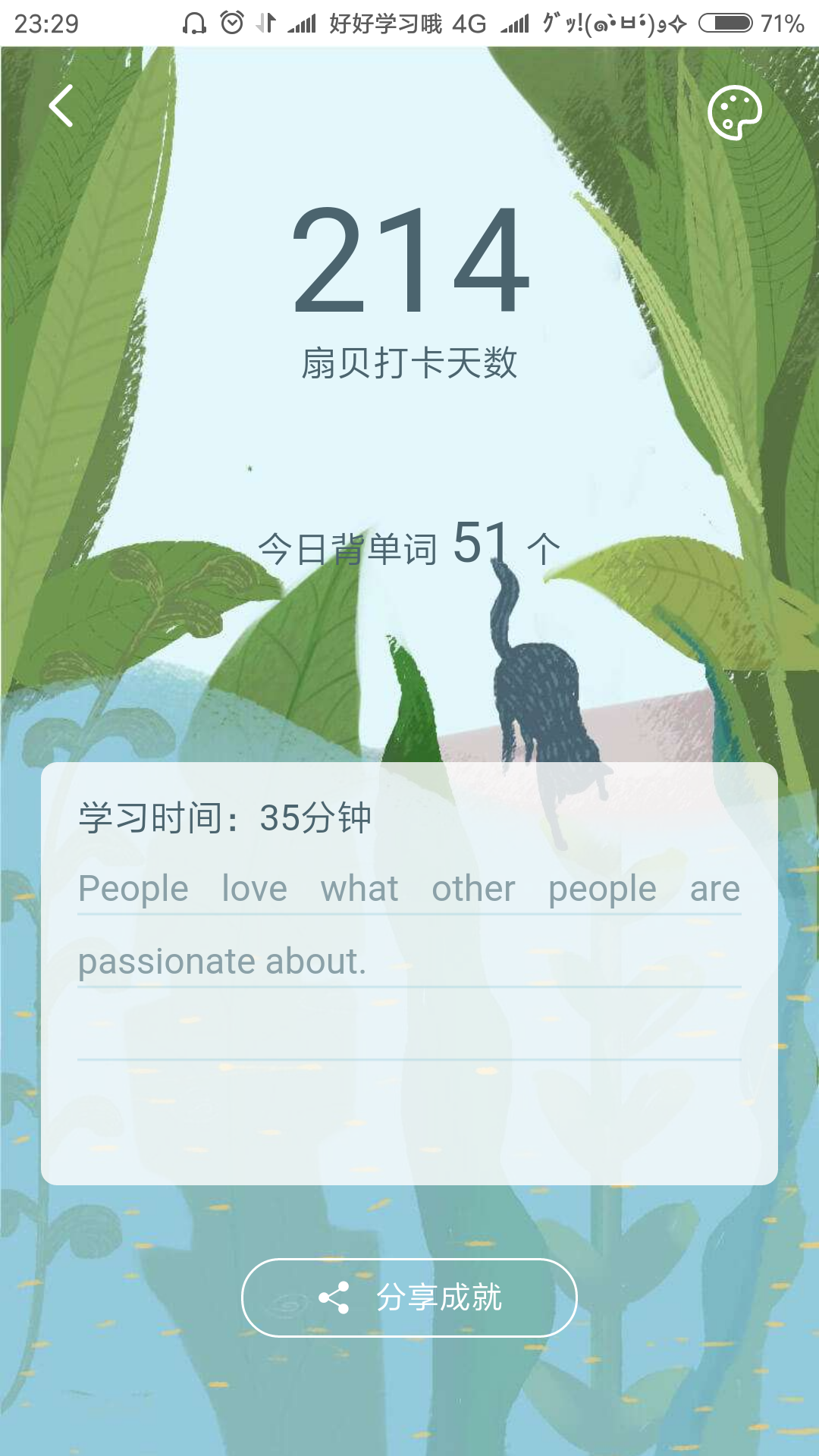The image size is (819, 1456).
Task: Go back using the top-left arrow
Action: [x=61, y=105]
